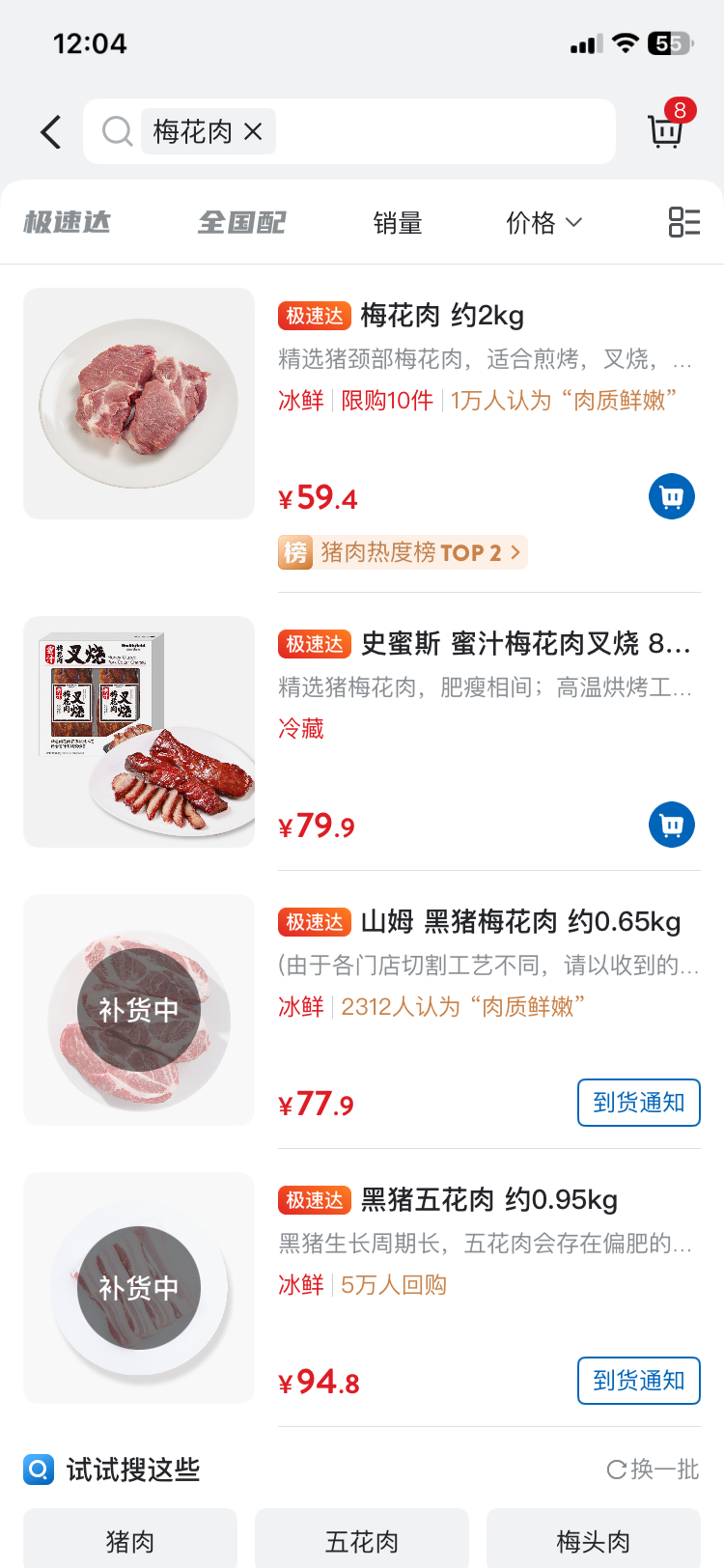Open 猪肉热度榜 TOP 2 ranking
This screenshot has width=724, height=1568.
403,552
